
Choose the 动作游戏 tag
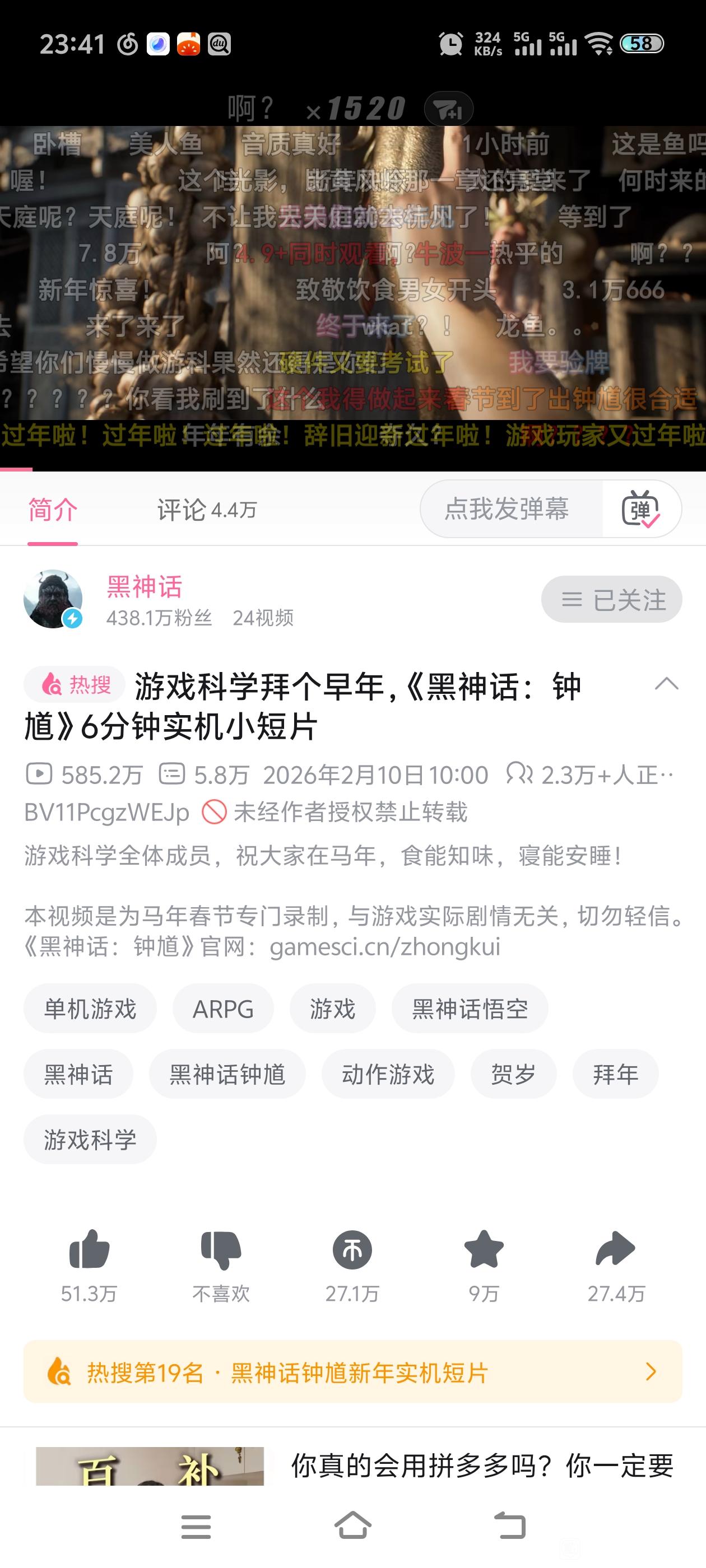[388, 1074]
